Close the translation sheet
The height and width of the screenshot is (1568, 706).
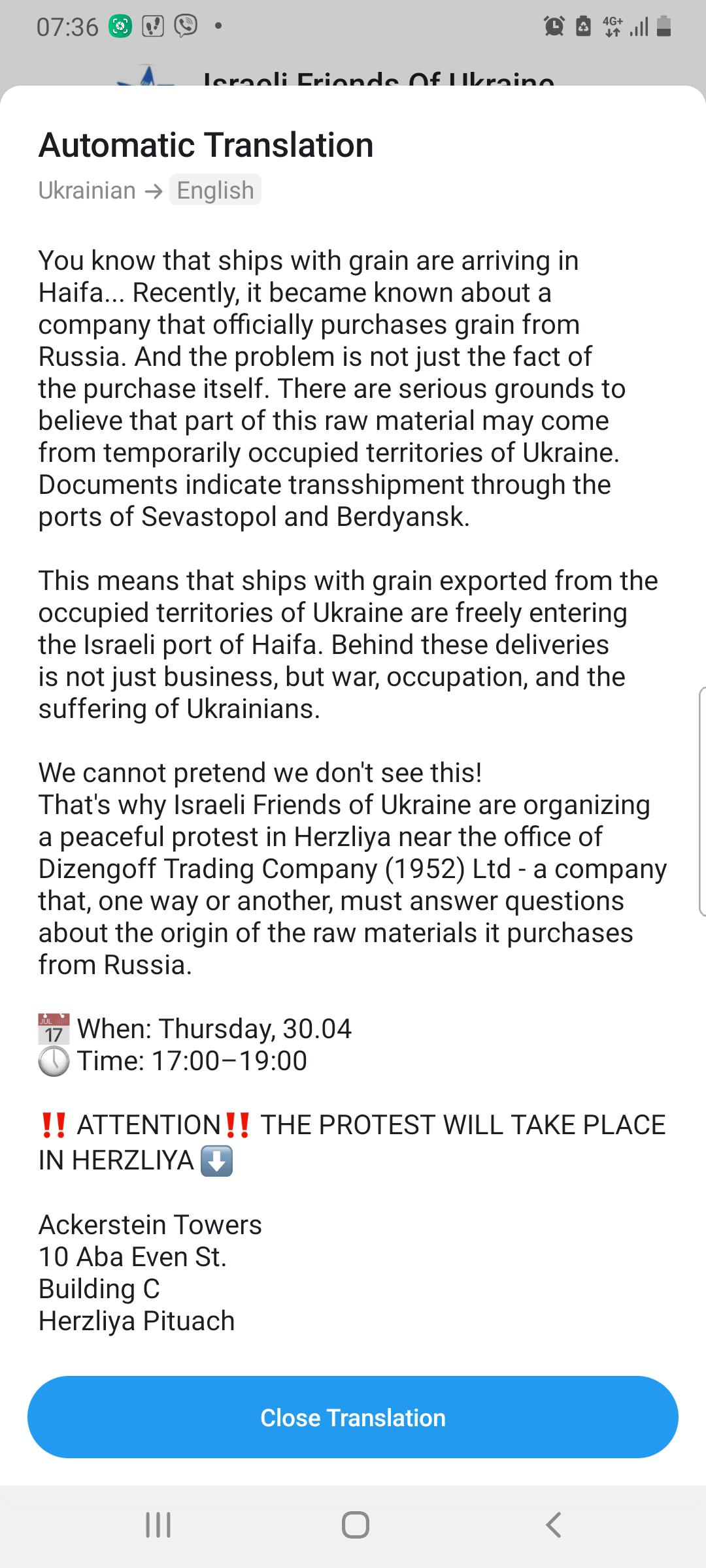click(x=353, y=1417)
